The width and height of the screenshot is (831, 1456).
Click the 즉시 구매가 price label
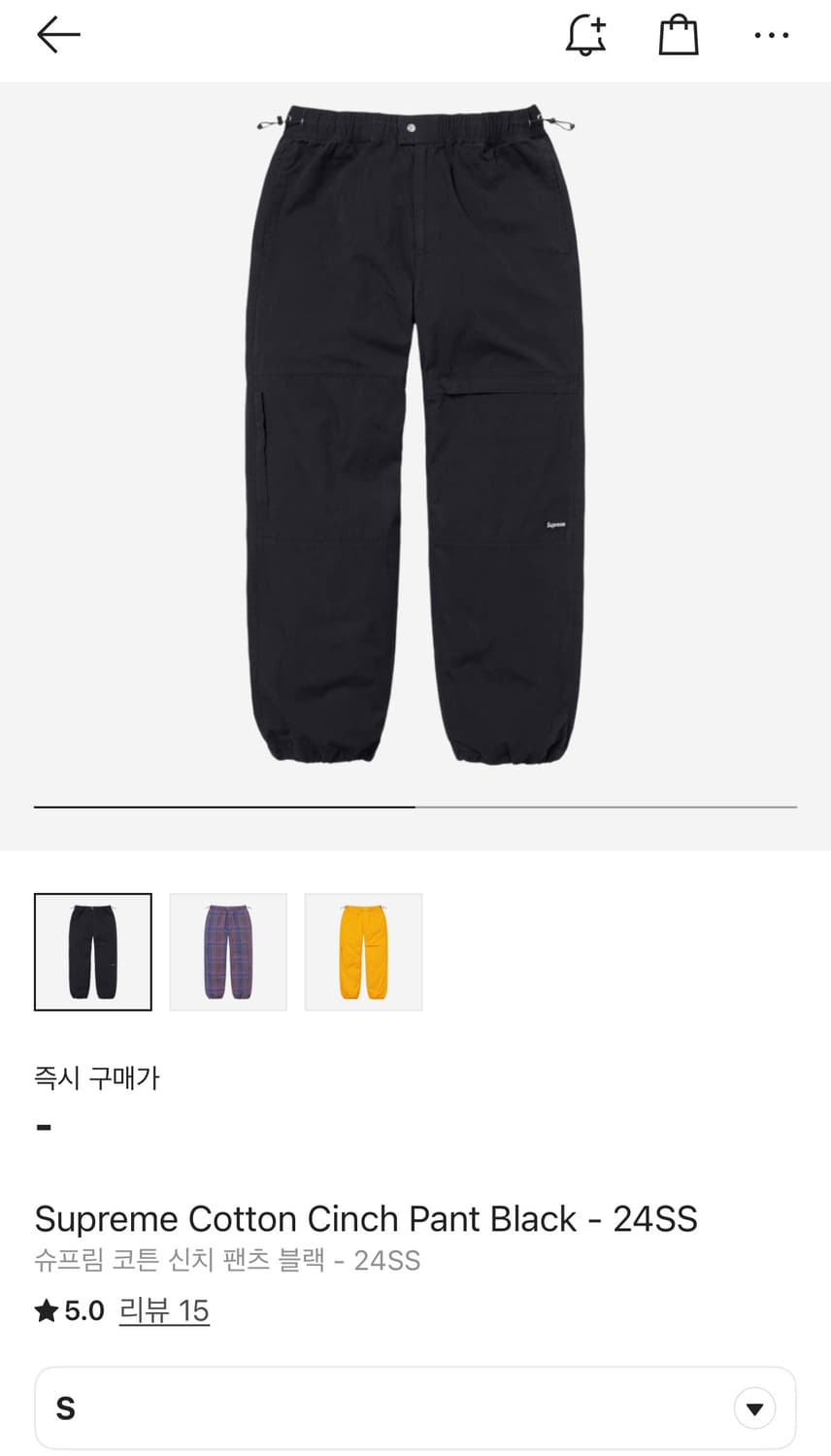tap(97, 1077)
